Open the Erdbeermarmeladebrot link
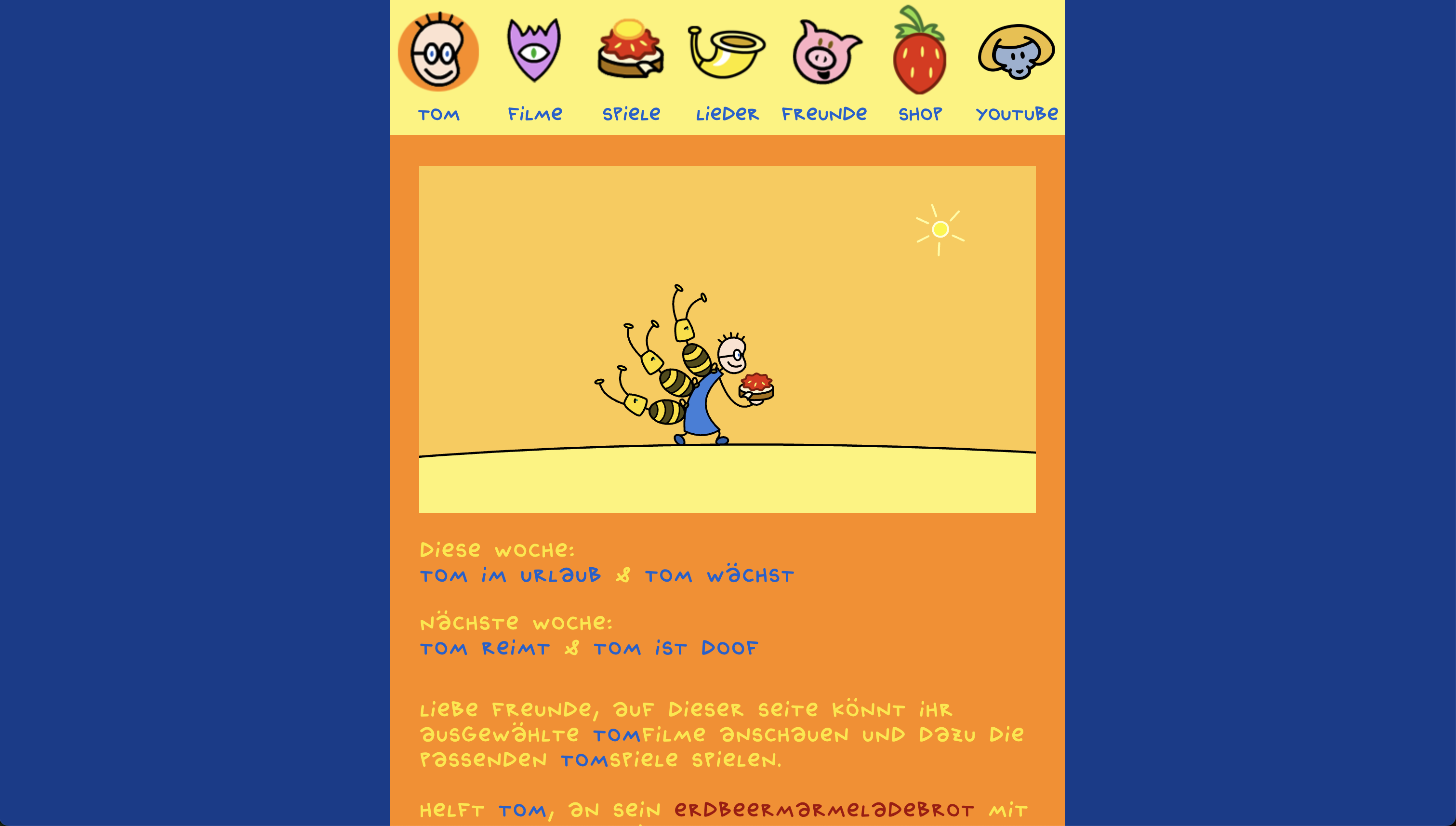 (x=823, y=810)
